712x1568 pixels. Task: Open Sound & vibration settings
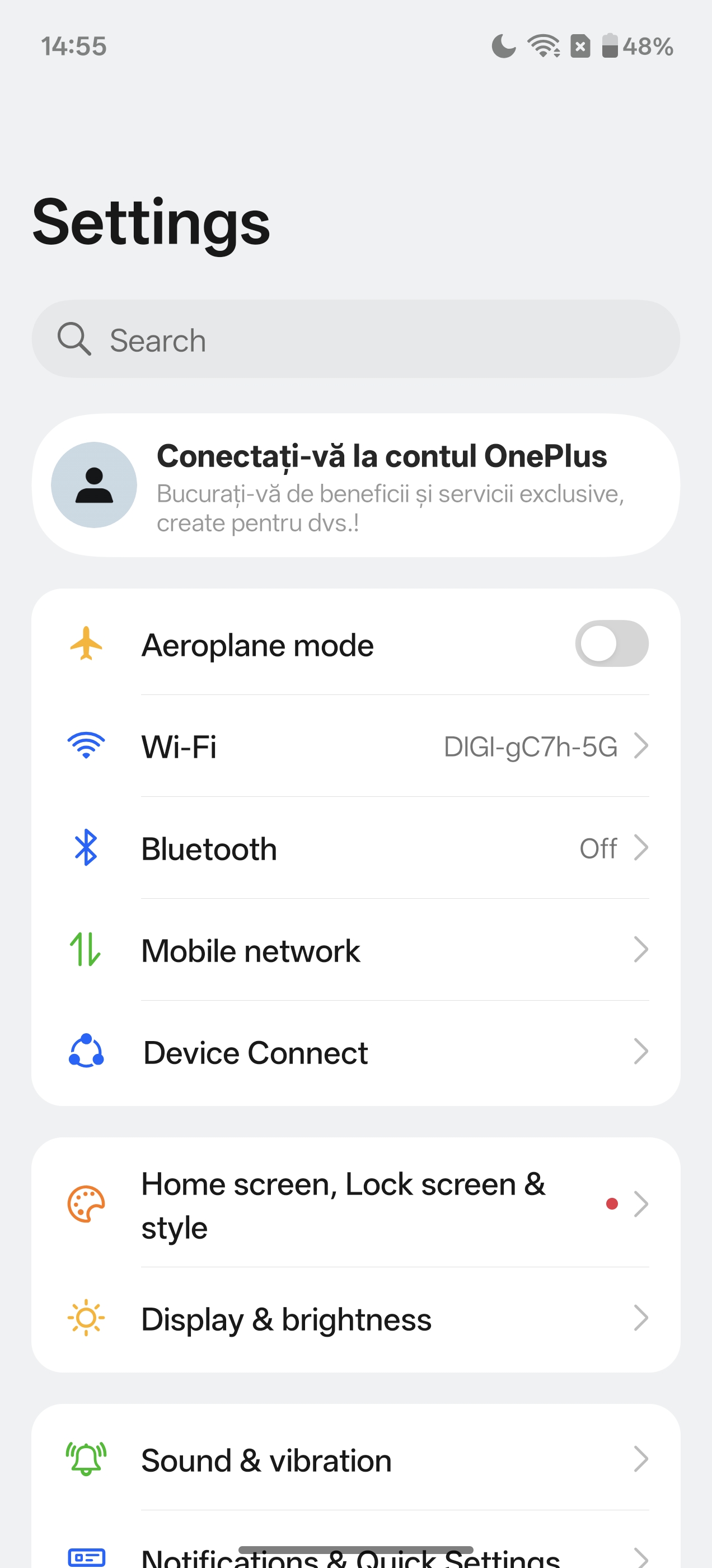(x=355, y=1460)
